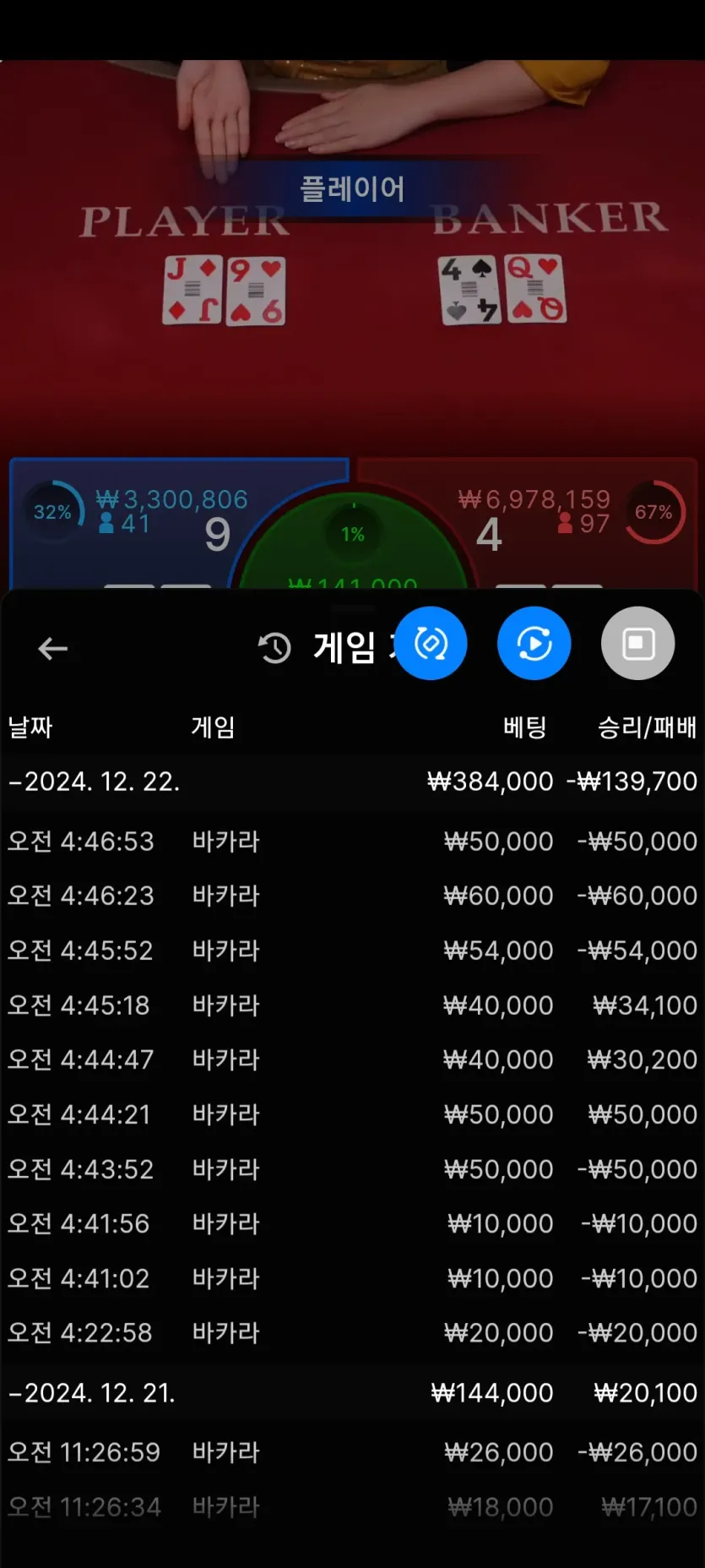705x1568 pixels.
Task: Open the 오전 4:41:02 baccarat game record
Action: pos(352,1278)
